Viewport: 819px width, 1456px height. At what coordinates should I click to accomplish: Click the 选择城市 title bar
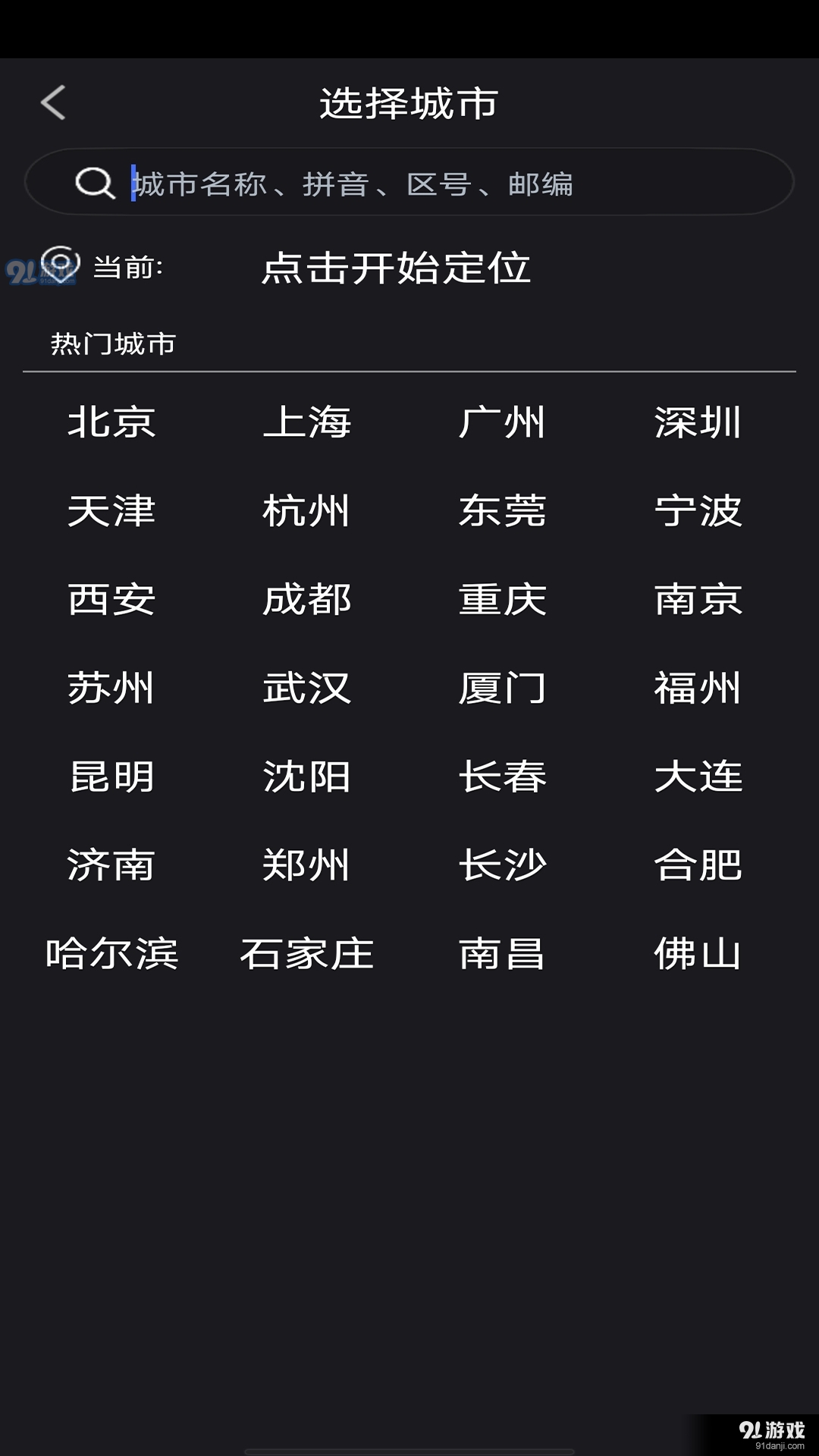(409, 104)
